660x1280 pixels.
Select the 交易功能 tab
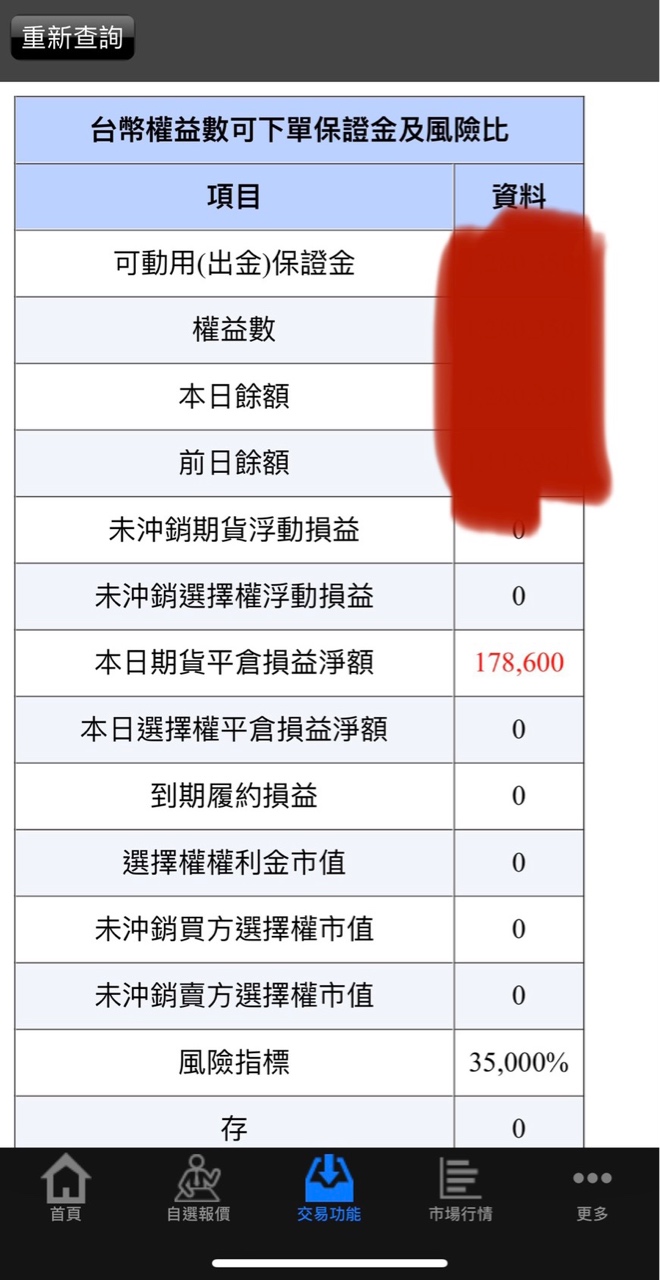pyautogui.click(x=329, y=1189)
